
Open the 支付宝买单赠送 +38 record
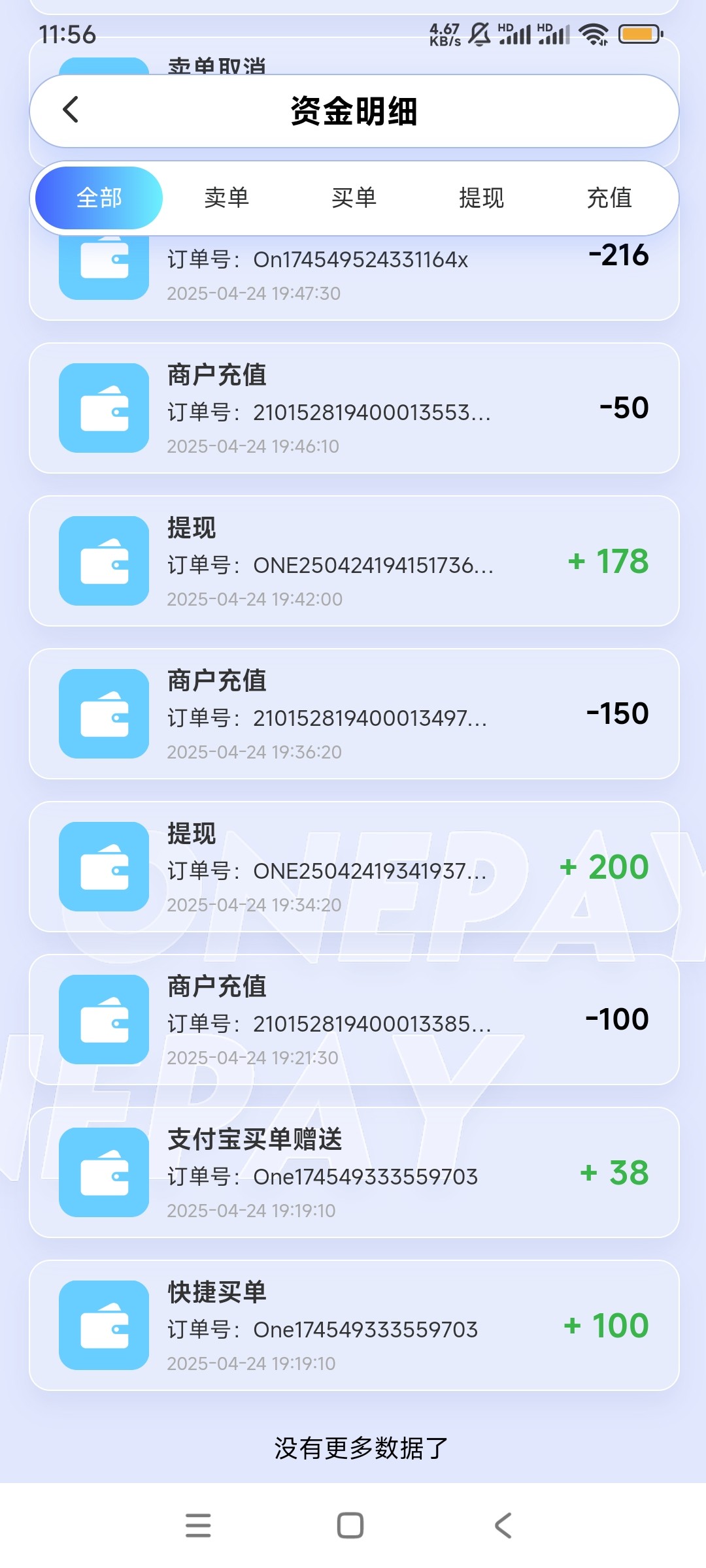[x=354, y=1173]
